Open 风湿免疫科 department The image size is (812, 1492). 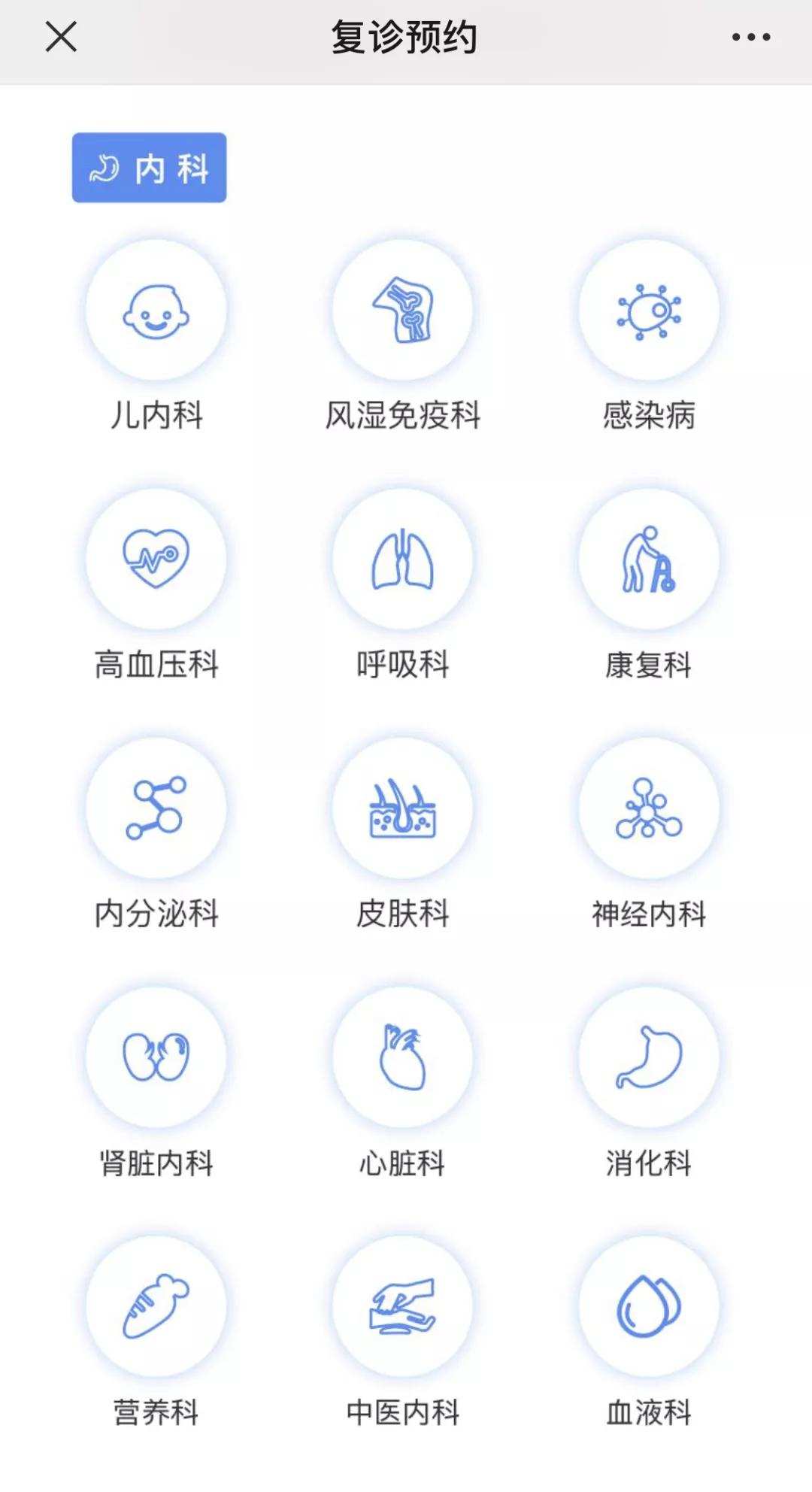(x=402, y=310)
